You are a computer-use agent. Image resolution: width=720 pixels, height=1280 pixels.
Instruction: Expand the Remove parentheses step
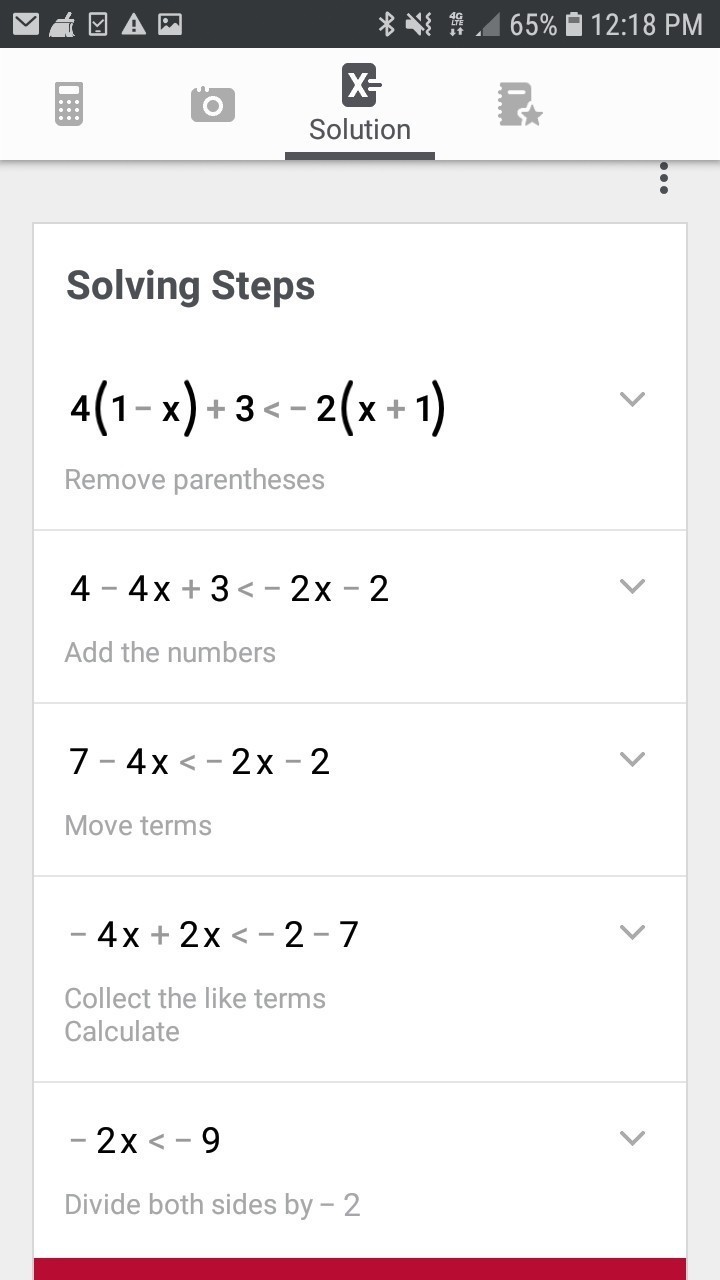click(x=632, y=399)
